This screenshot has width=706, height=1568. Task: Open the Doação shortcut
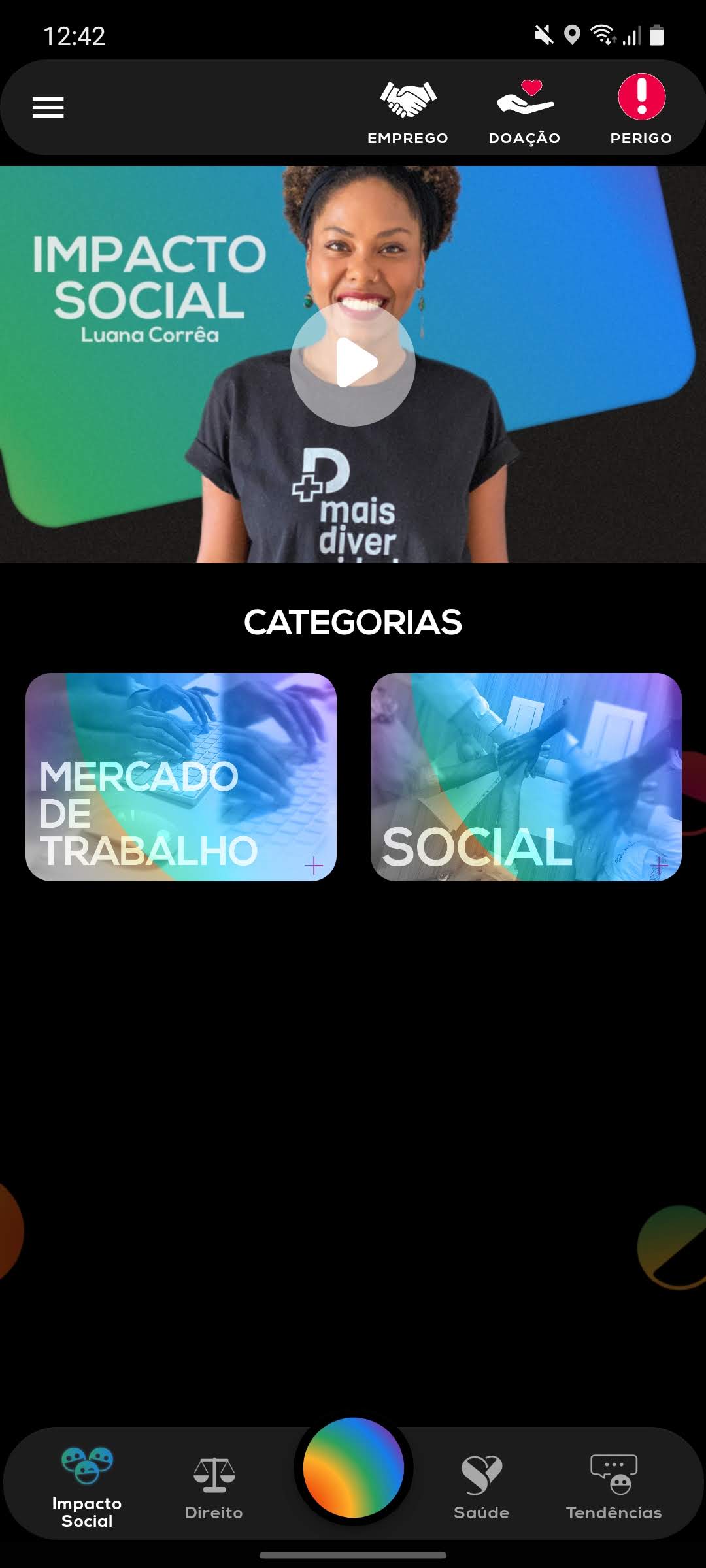click(x=524, y=111)
